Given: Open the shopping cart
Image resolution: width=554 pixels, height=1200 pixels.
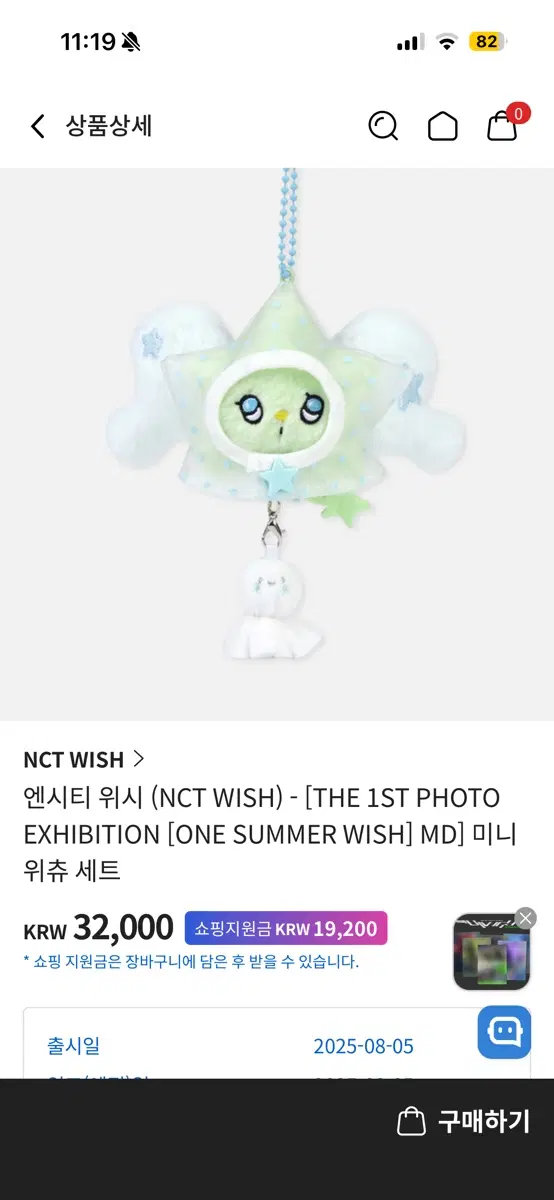Looking at the screenshot, I should click(x=503, y=125).
